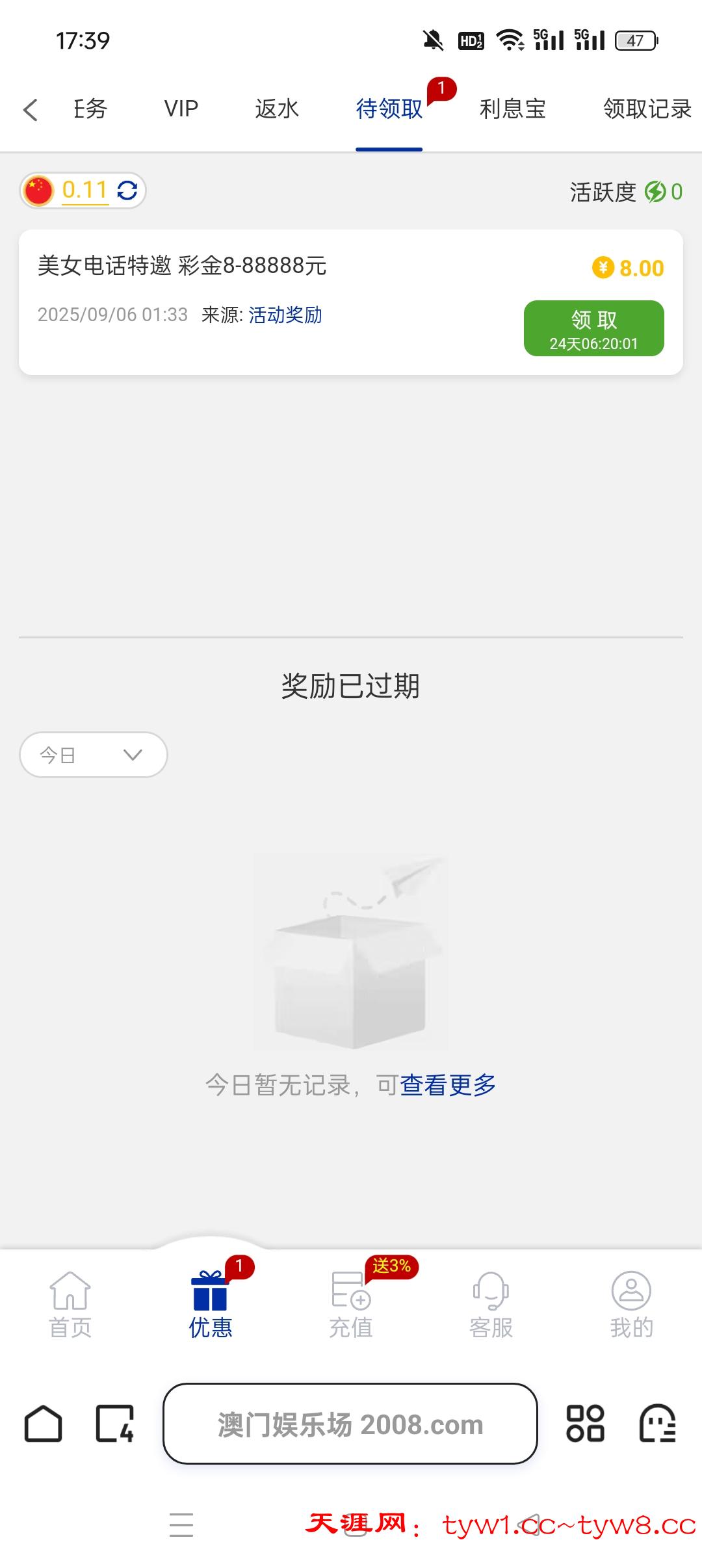Switch to the VIP tab

(x=180, y=109)
